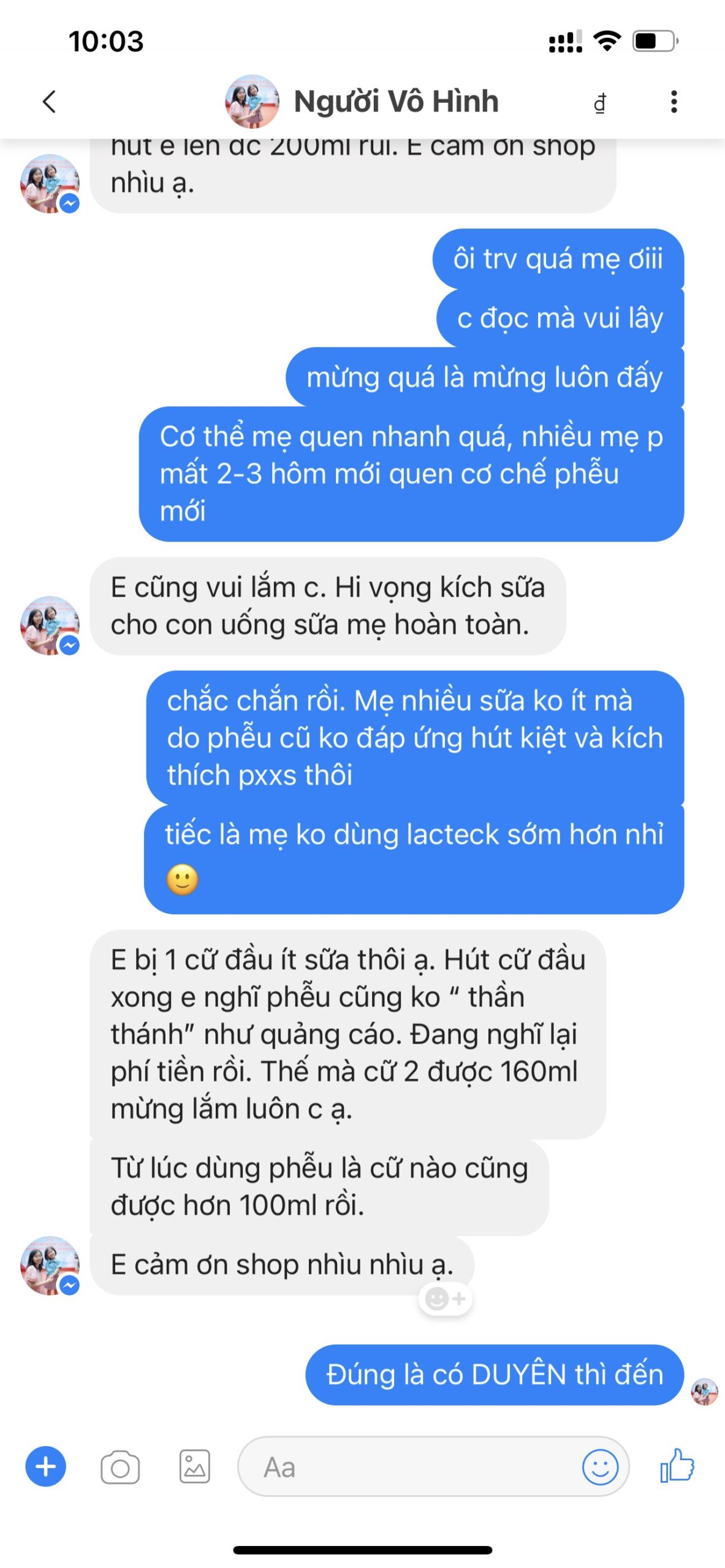
Task: Focus the Aa message input field
Action: point(404,1467)
